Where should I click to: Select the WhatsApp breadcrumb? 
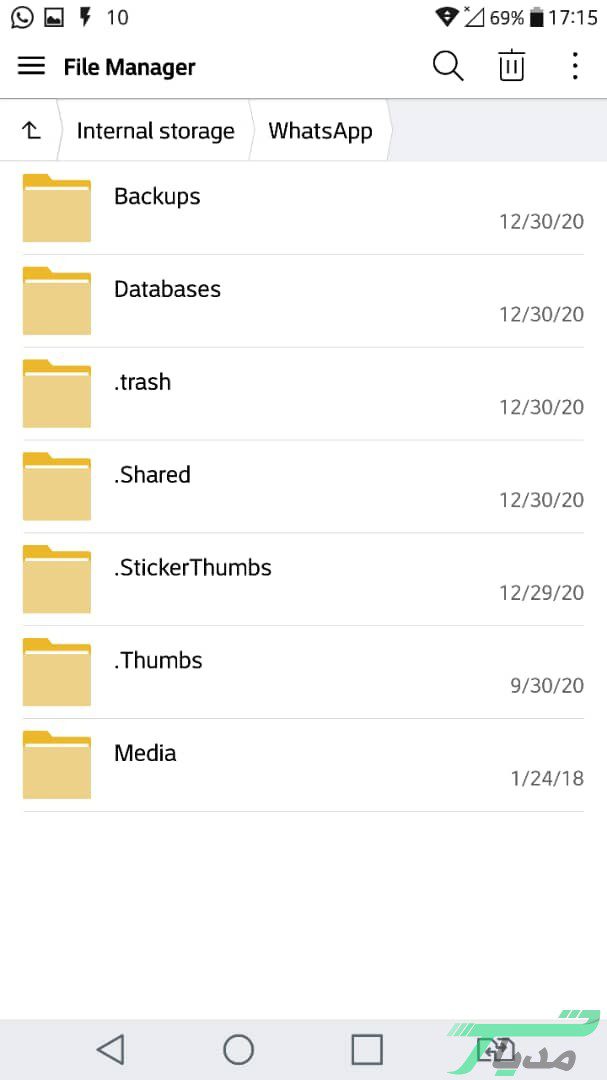coord(320,131)
